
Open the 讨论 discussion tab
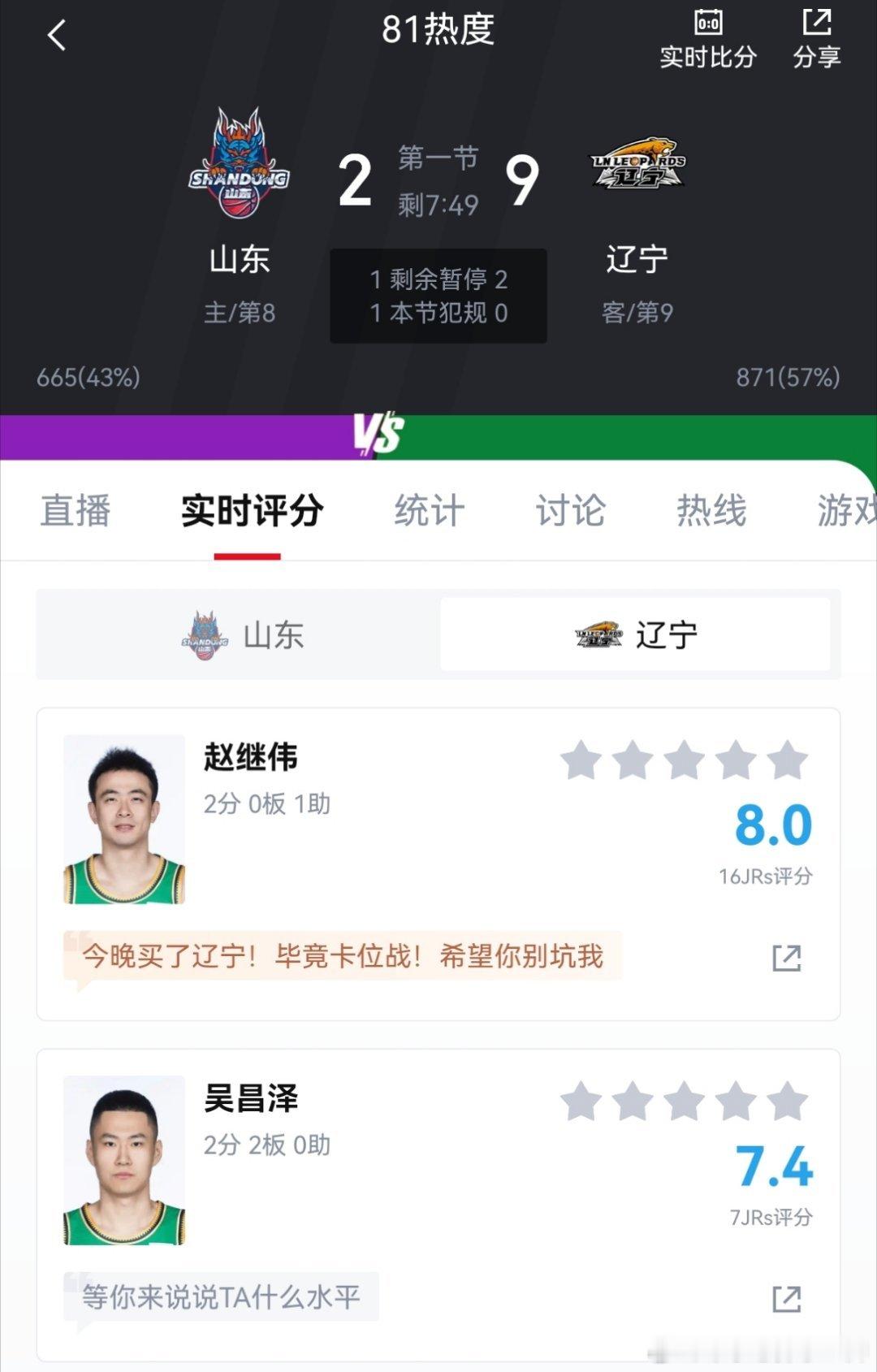coord(571,511)
